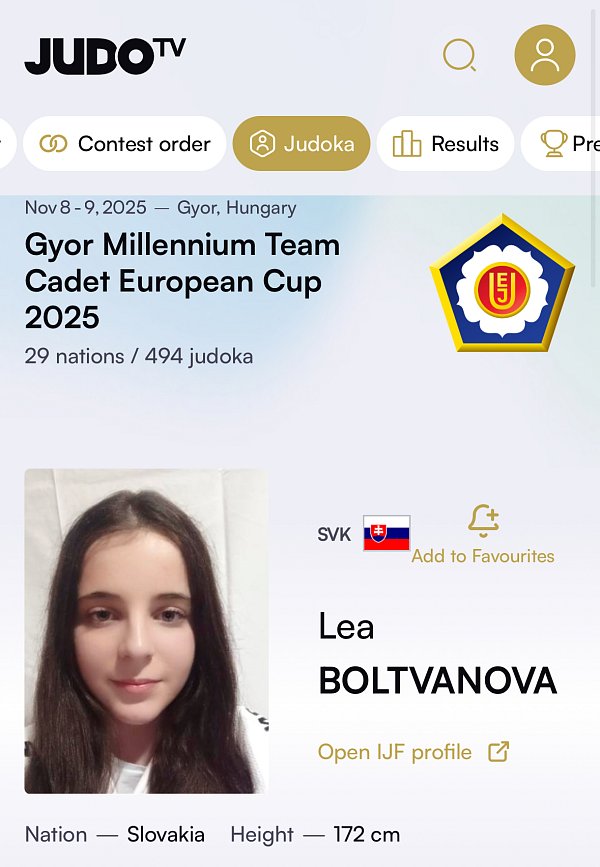Select the Judoka tab
The height and width of the screenshot is (867, 600).
pos(301,144)
